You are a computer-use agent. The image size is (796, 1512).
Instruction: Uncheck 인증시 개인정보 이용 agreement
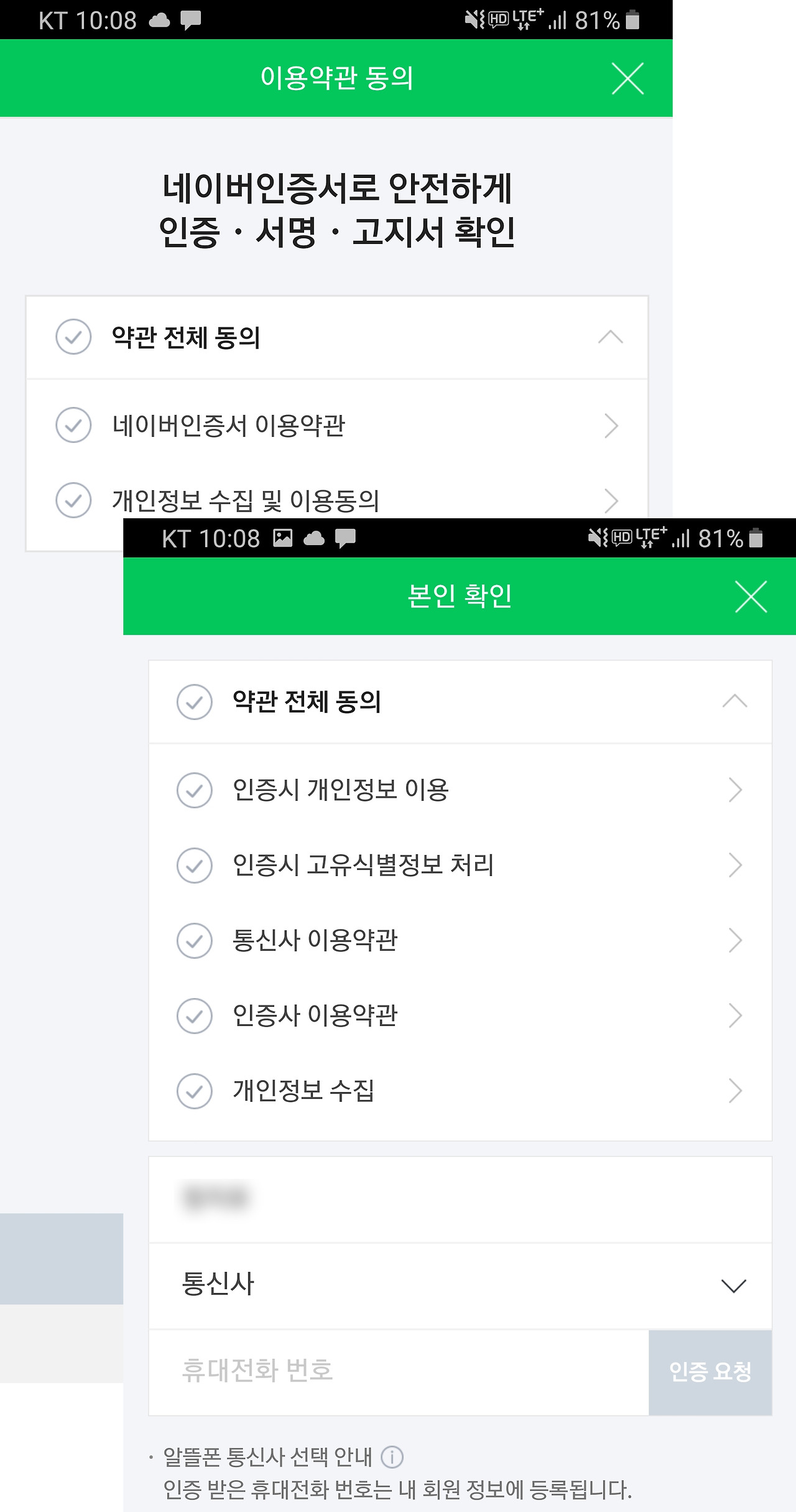click(x=194, y=789)
